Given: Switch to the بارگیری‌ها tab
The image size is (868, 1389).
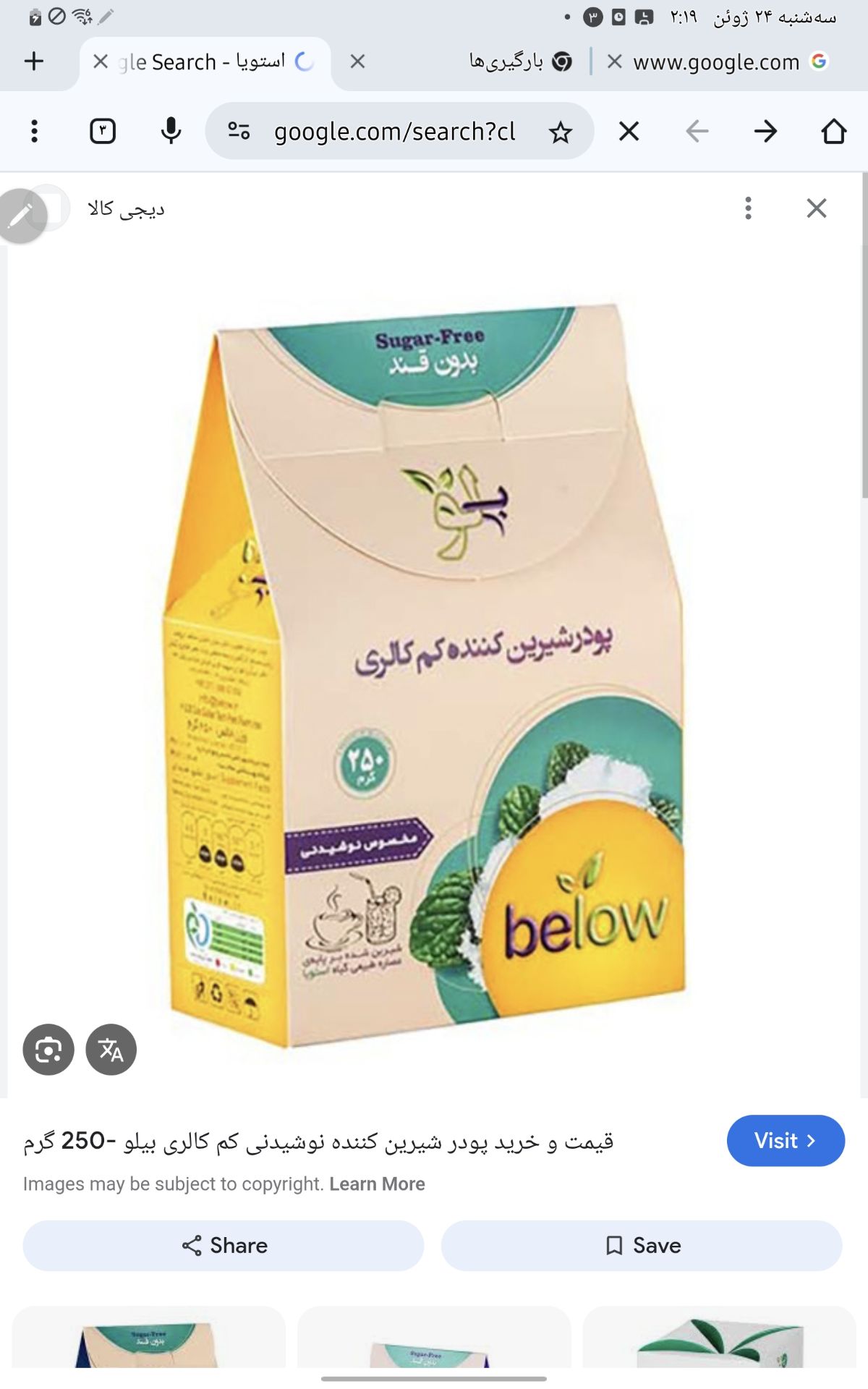Looking at the screenshot, I should pos(506,62).
